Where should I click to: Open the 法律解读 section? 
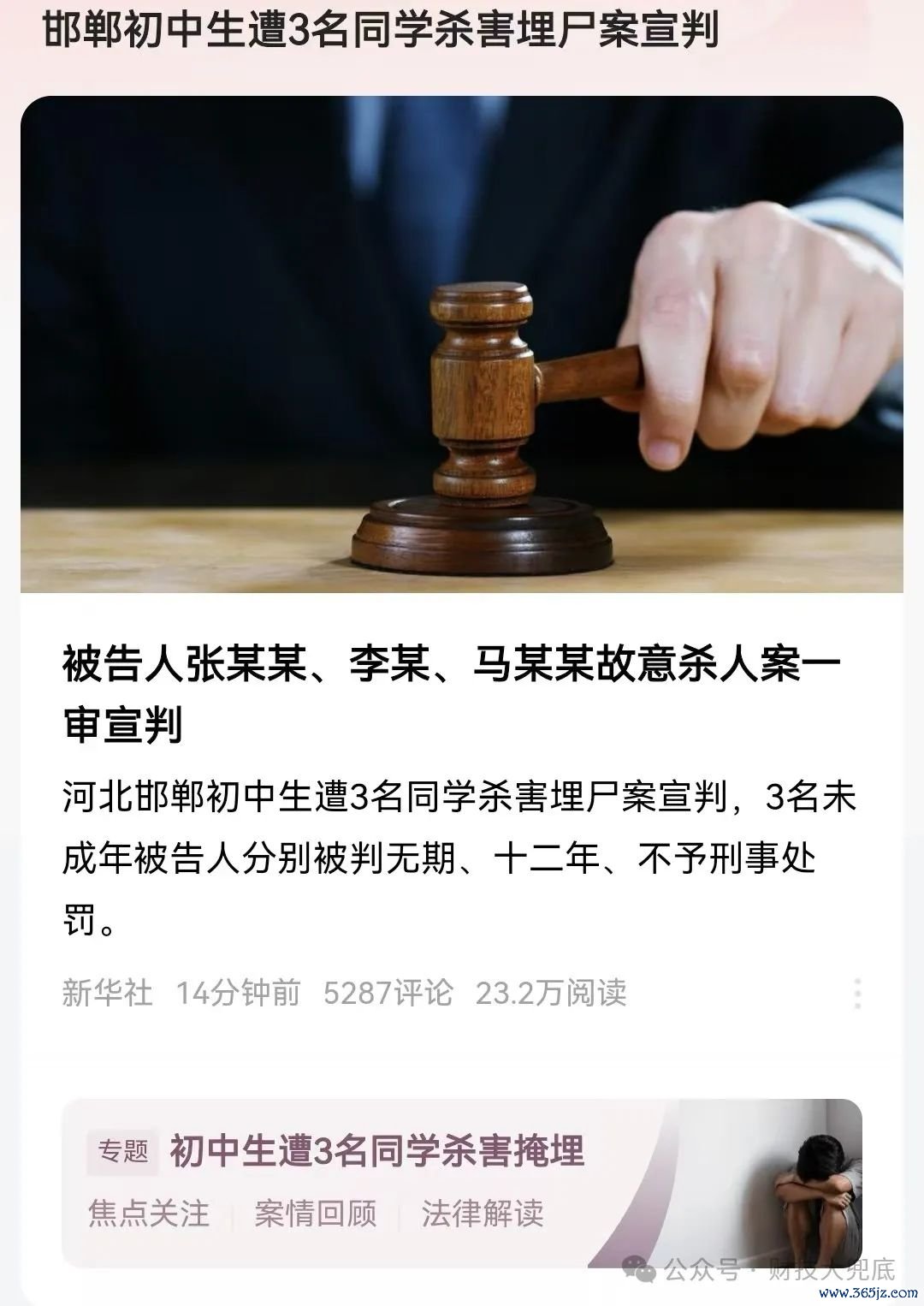pyautogui.click(x=482, y=1214)
